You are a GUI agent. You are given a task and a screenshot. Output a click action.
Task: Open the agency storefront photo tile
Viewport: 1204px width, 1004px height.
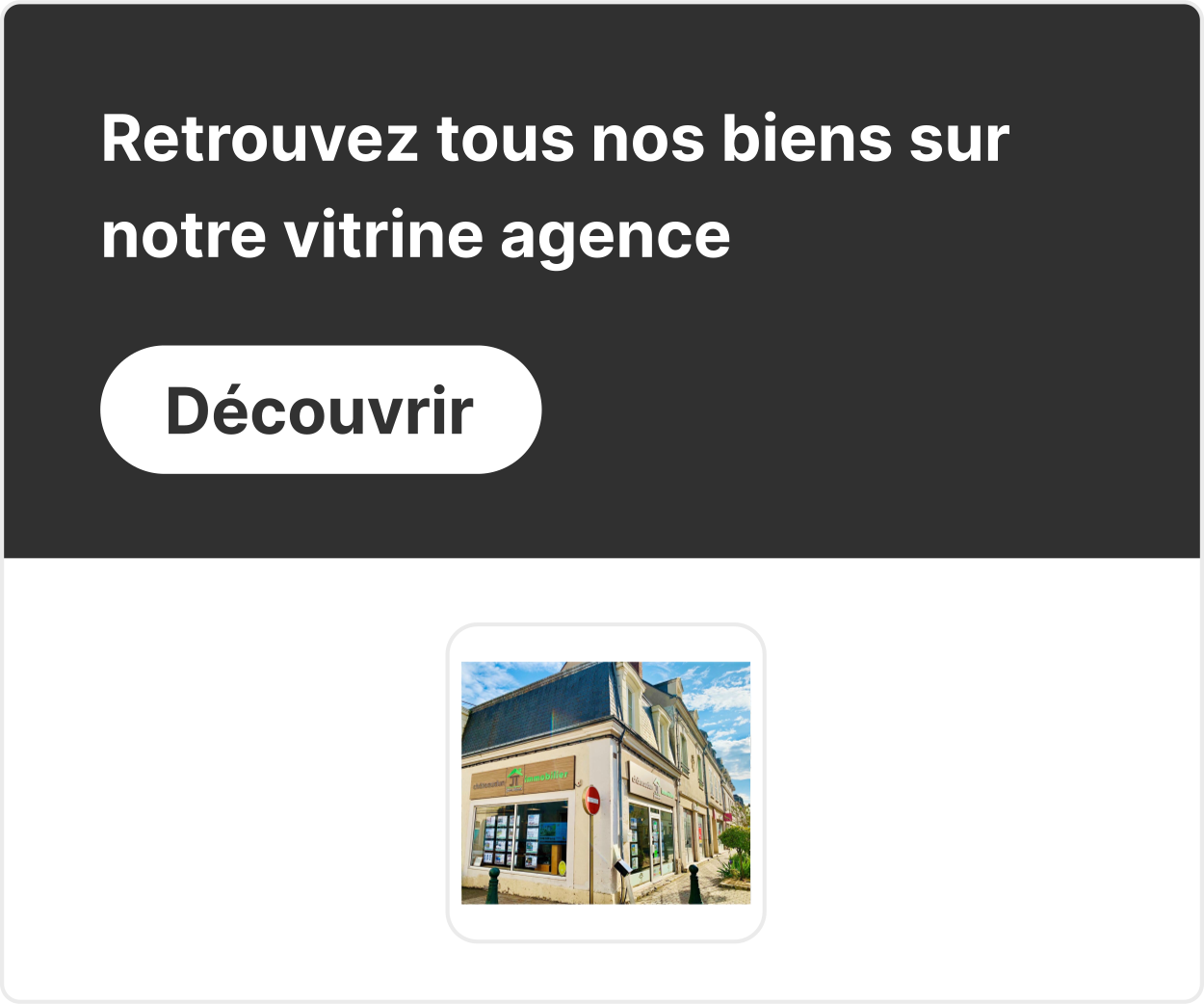606,782
